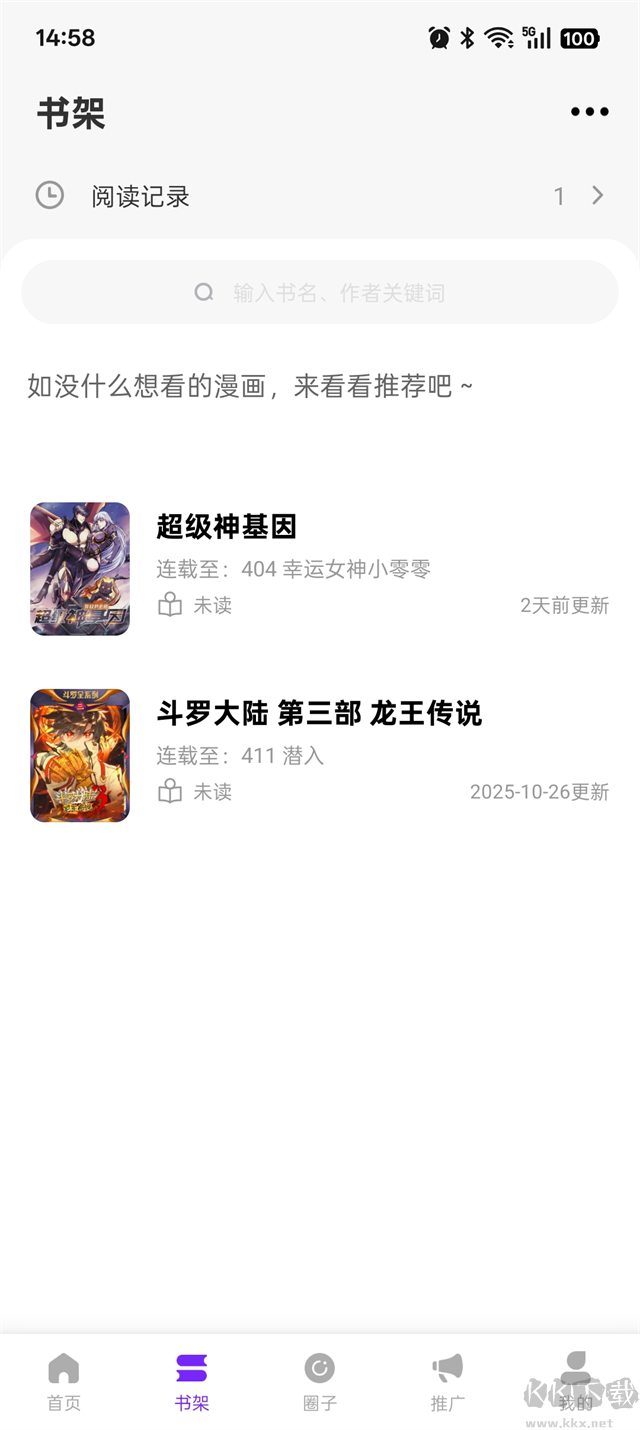Viewport: 640px width, 1430px height.
Task: Open the comic 超级神基因
Action: 227,526
